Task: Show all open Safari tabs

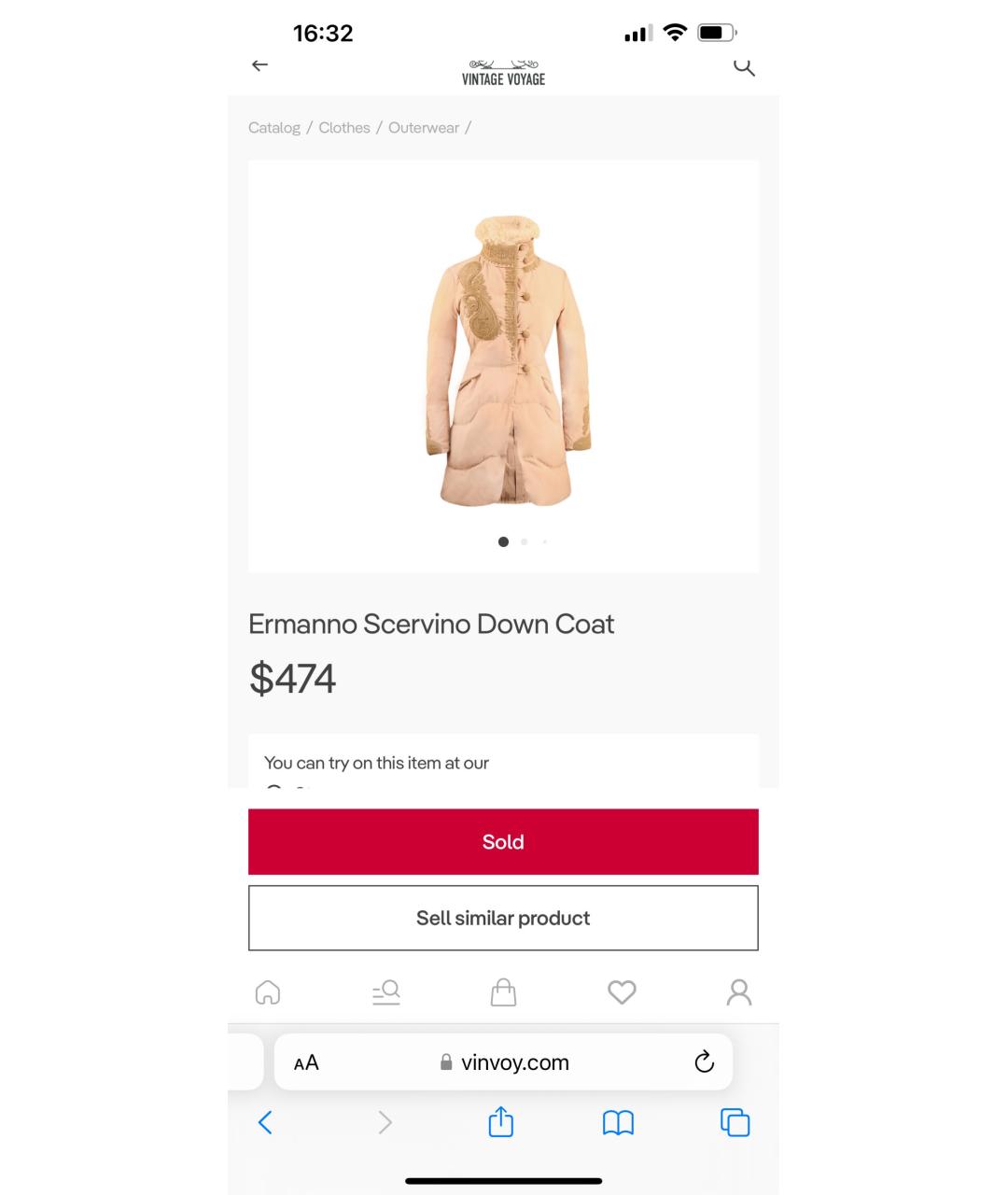Action: click(735, 1122)
